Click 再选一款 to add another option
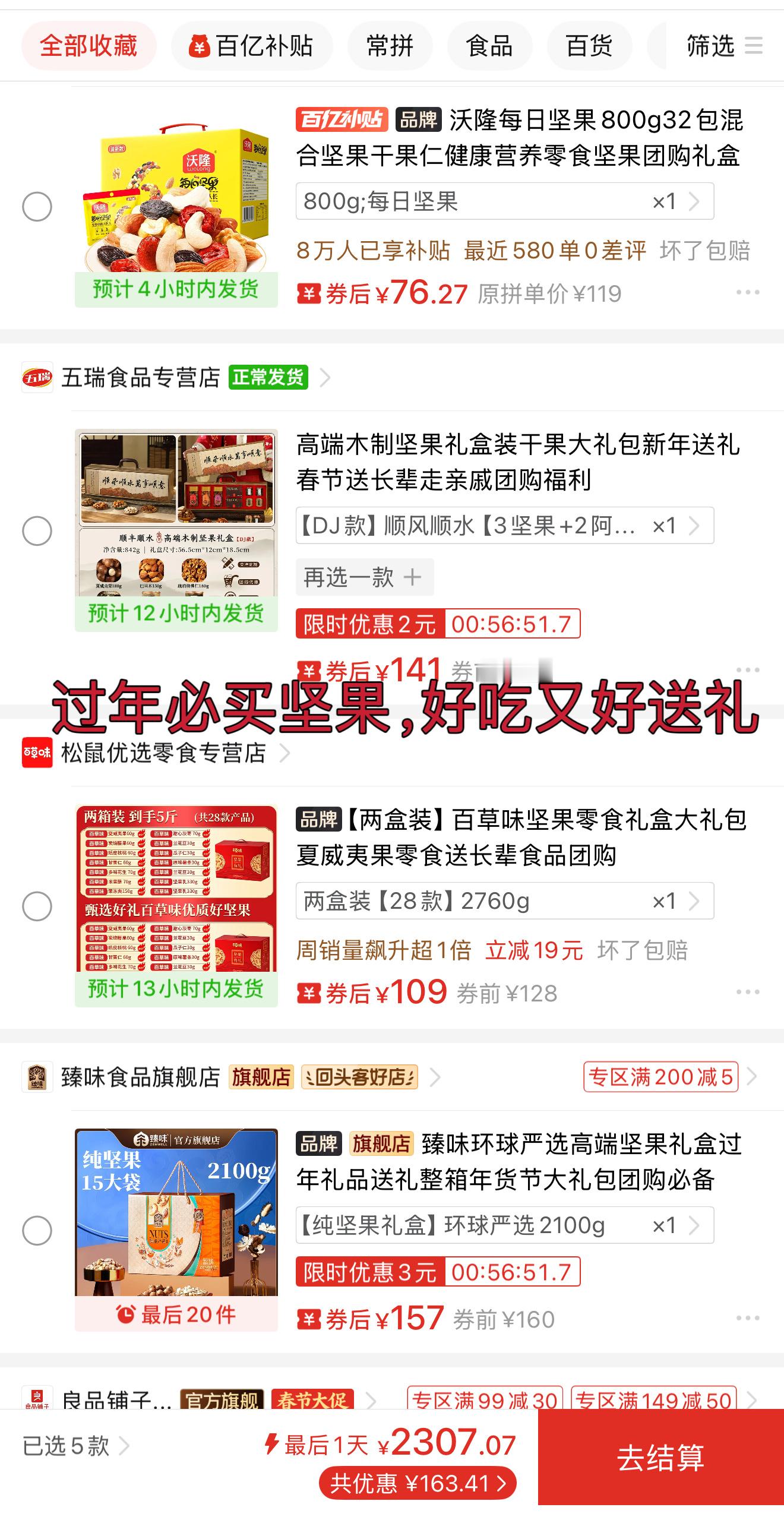This screenshot has width=784, height=1539. point(365,577)
